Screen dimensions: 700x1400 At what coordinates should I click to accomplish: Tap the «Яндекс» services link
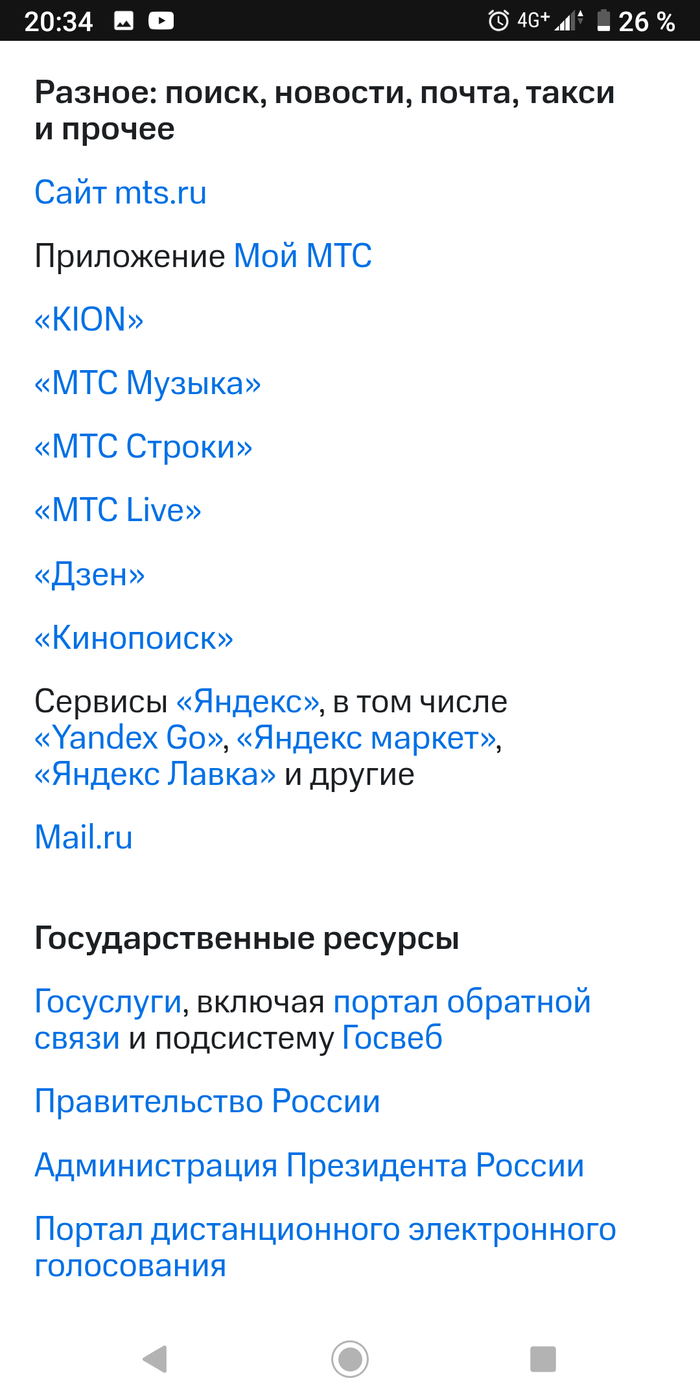coord(248,702)
